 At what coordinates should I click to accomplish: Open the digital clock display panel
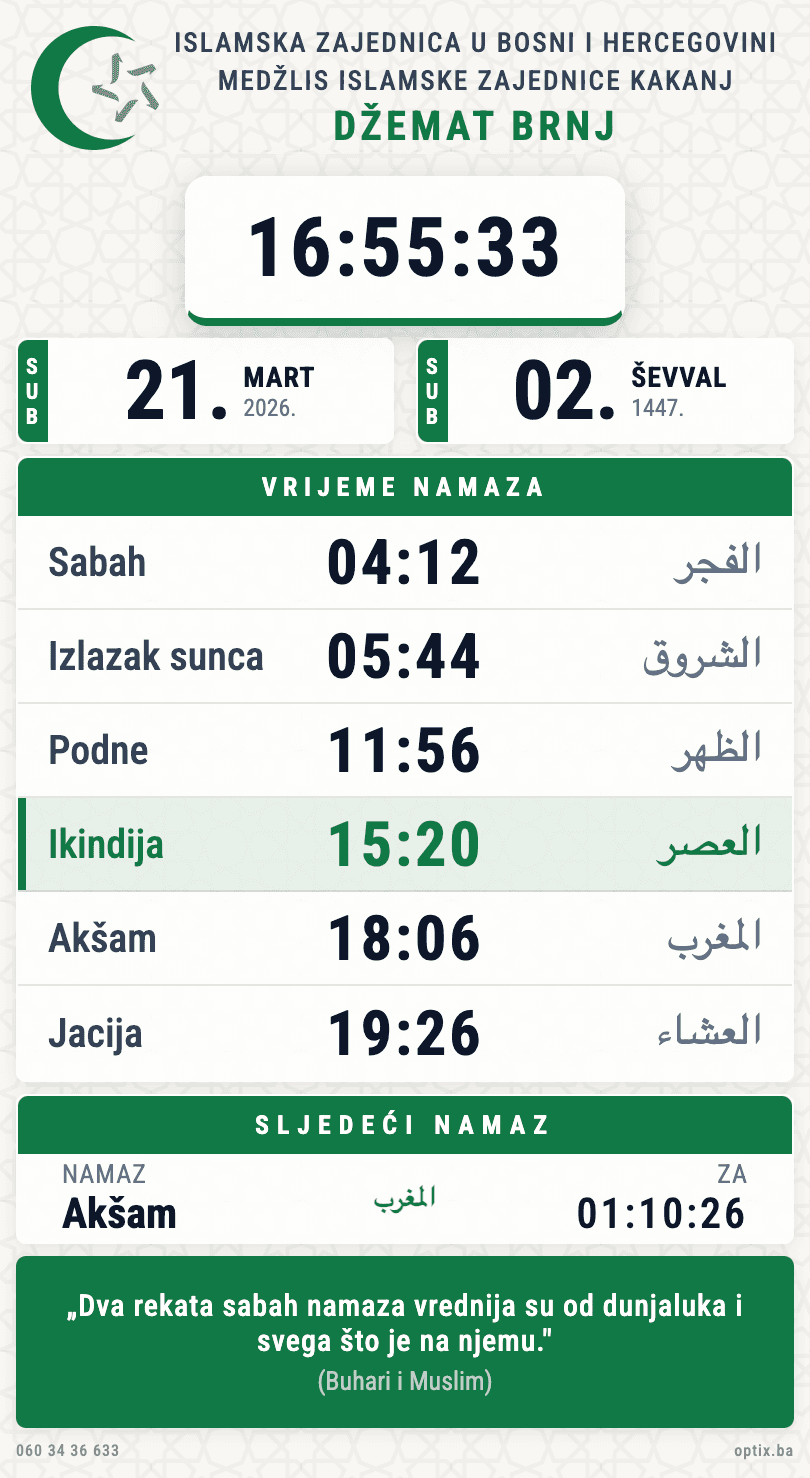click(x=405, y=245)
